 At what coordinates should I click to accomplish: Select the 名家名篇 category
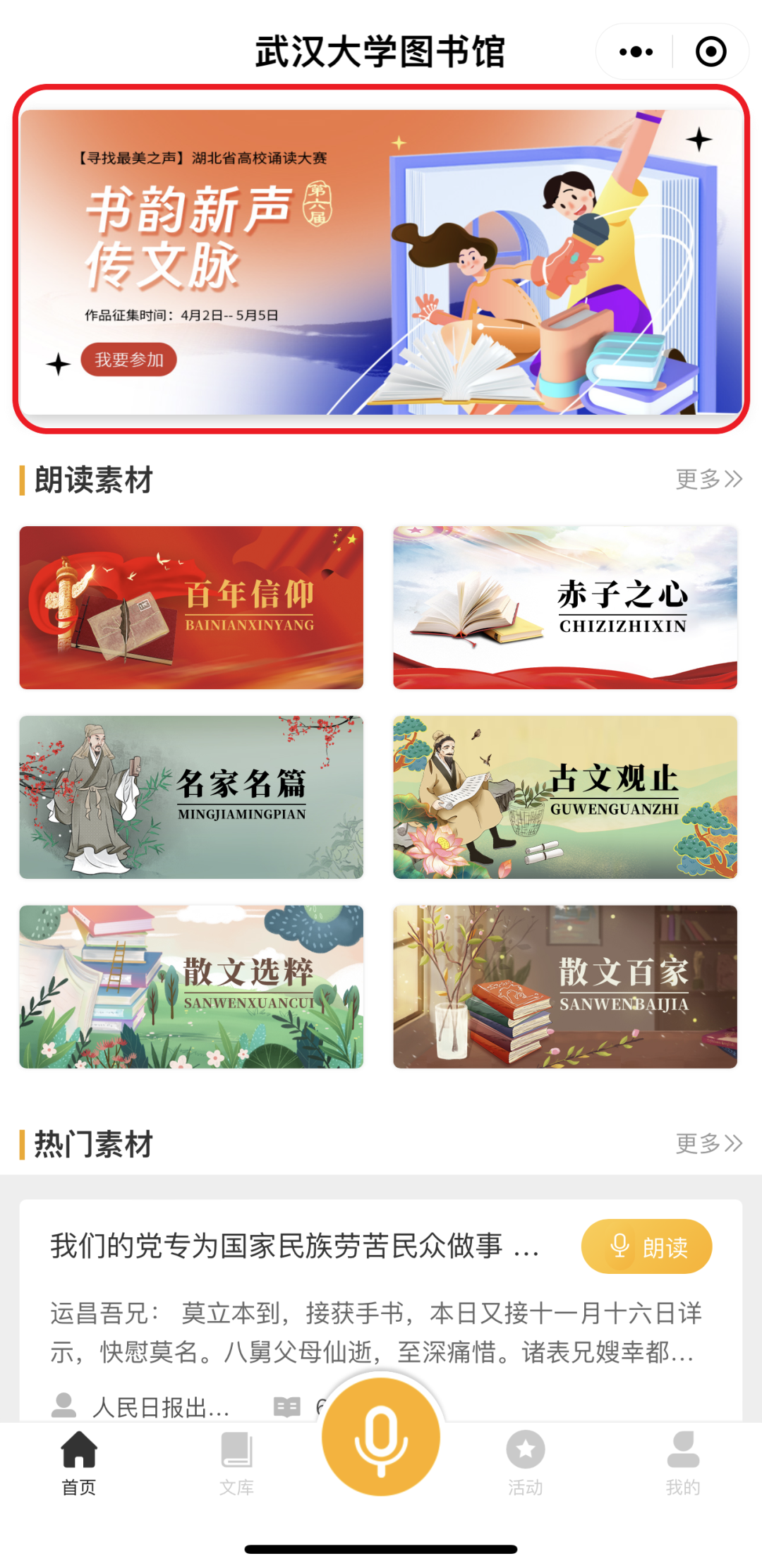pyautogui.click(x=191, y=796)
